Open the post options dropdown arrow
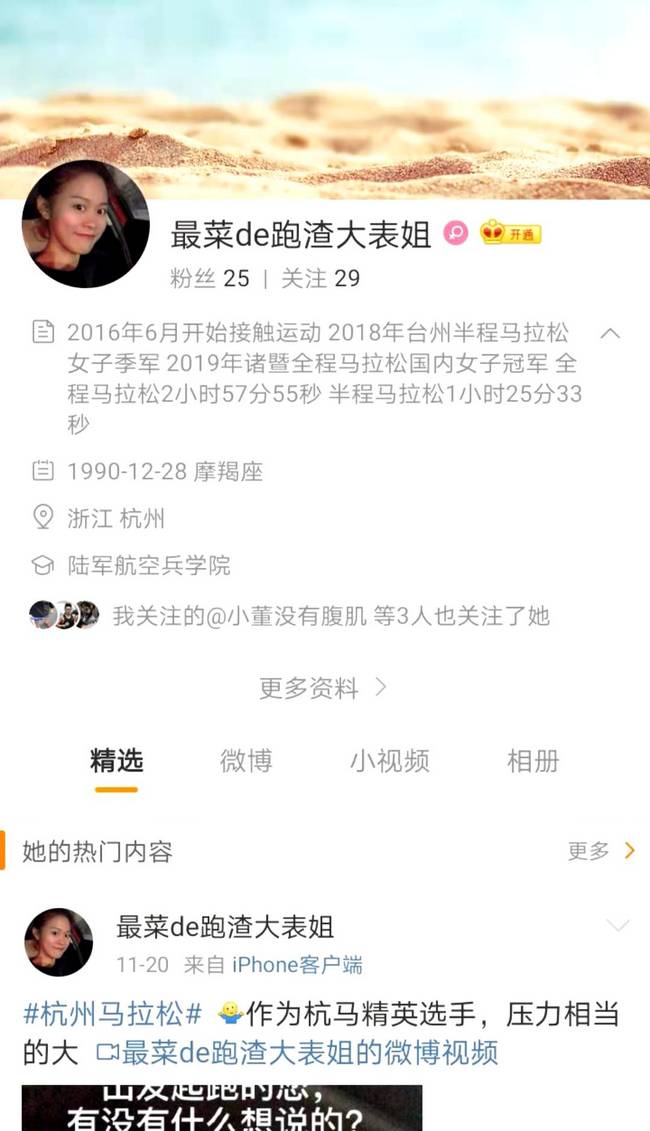Viewport: 650px width, 1131px height. click(x=618, y=926)
